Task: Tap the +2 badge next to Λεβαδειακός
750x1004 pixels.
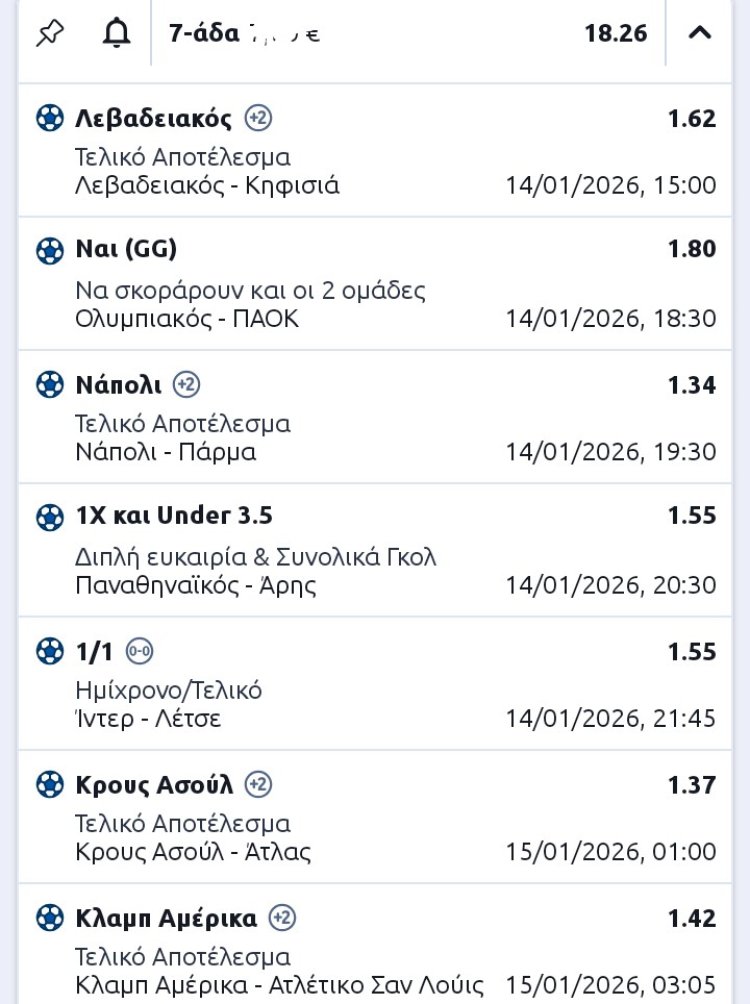Action: [258, 119]
